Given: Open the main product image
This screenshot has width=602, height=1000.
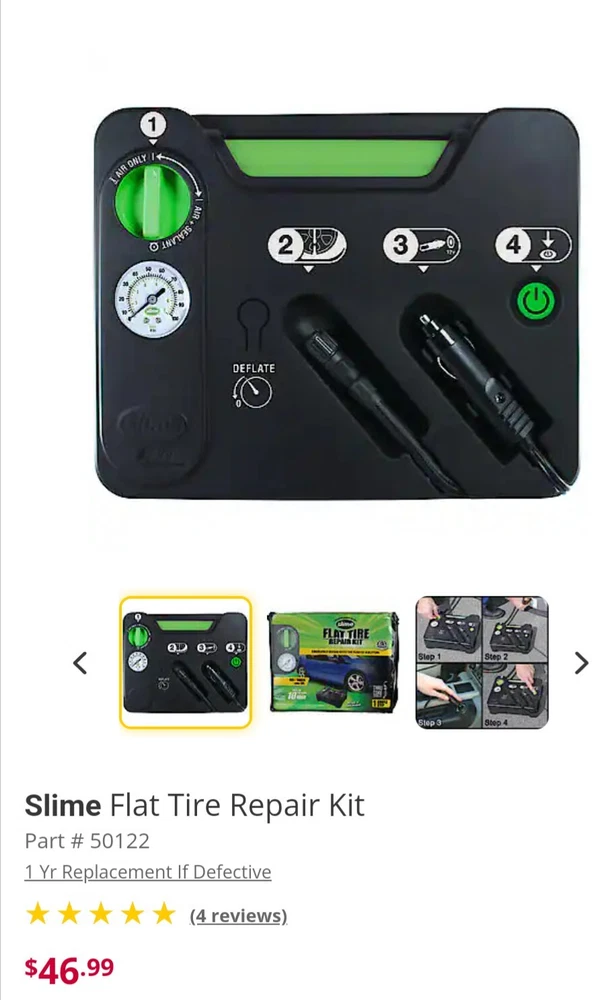Looking at the screenshot, I should (x=336, y=305).
